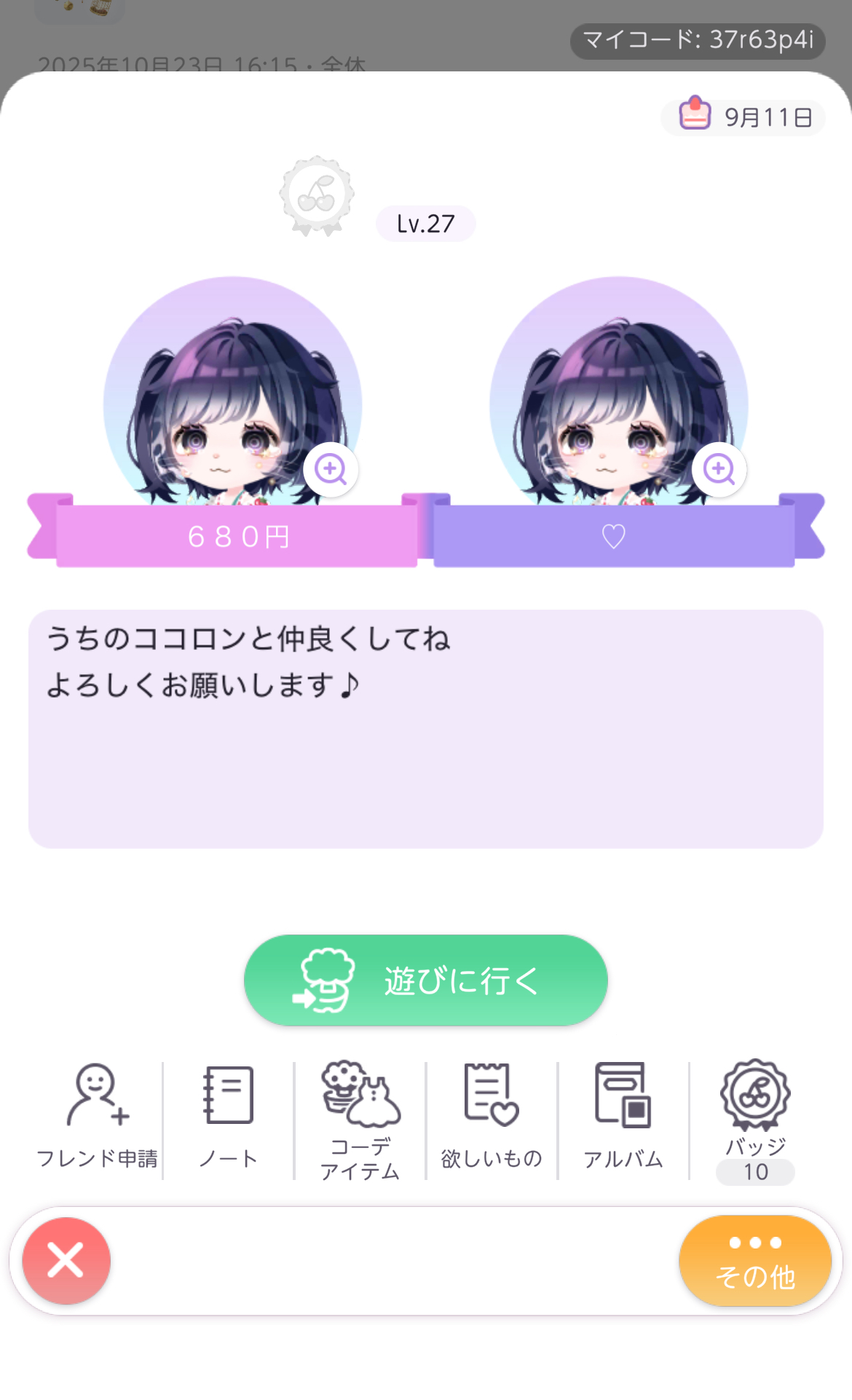
Task: Open the 欲しいもの wishlist
Action: pyautogui.click(x=492, y=1117)
